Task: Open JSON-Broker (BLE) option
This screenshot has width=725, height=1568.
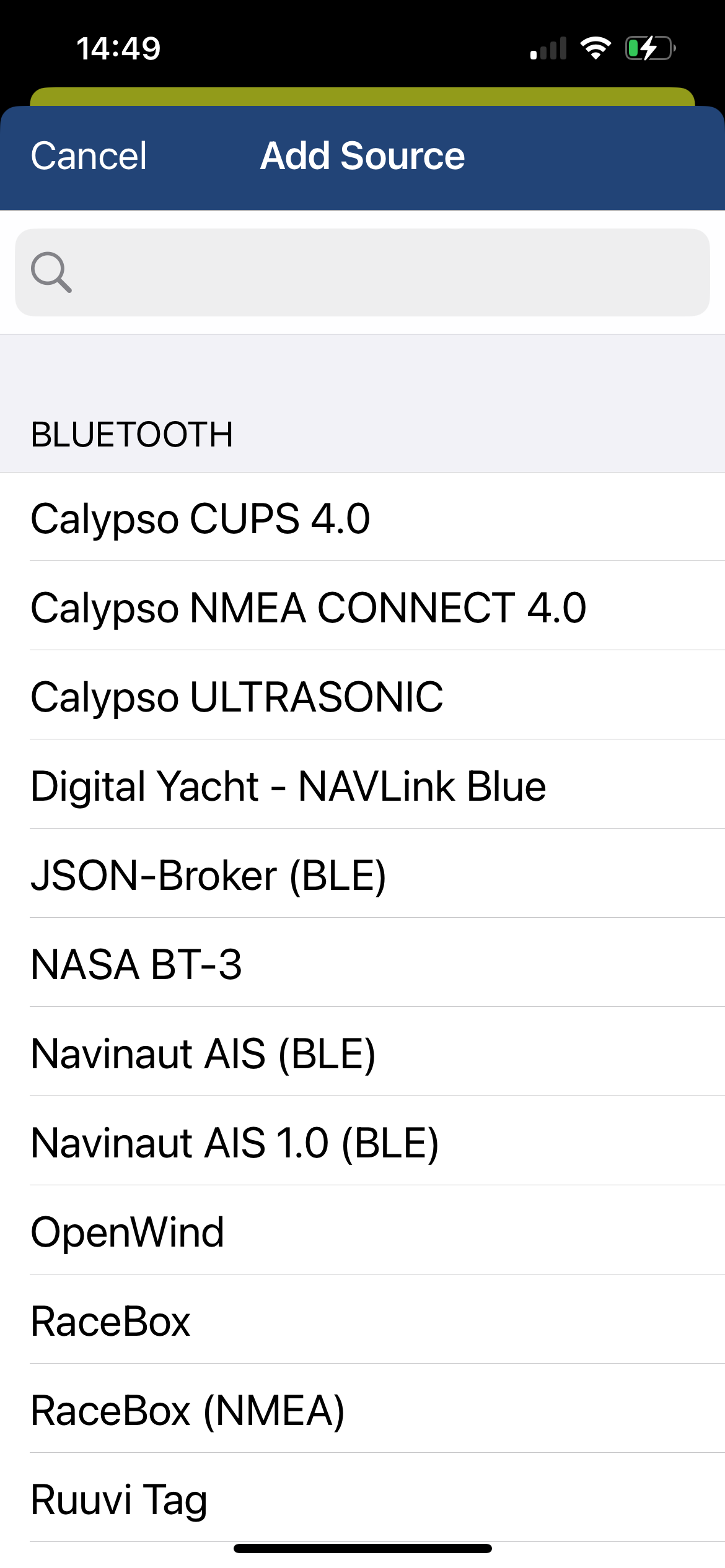Action: point(362,874)
